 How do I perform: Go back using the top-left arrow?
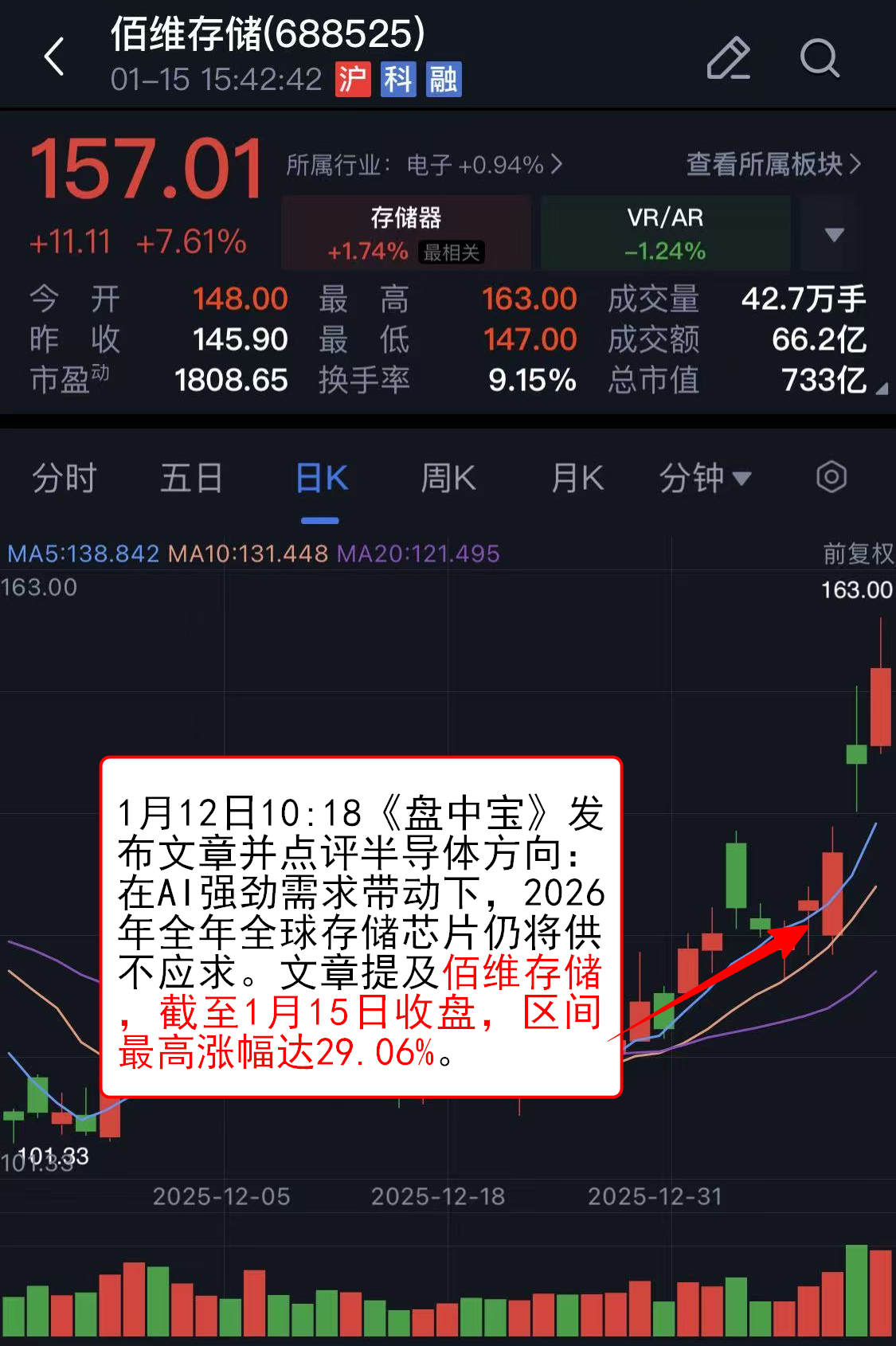54,57
